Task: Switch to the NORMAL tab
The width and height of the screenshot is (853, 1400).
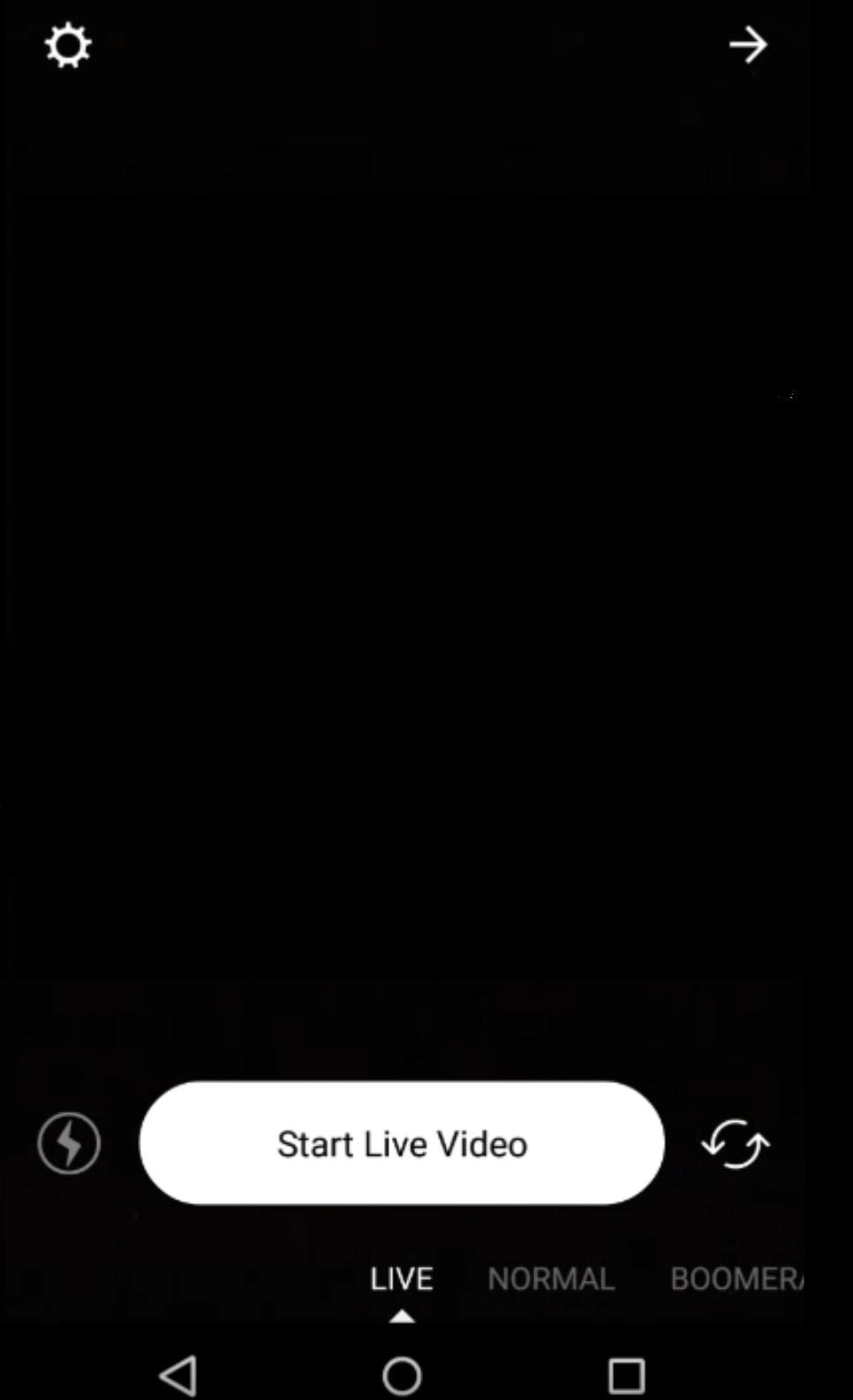Action: tap(550, 1278)
